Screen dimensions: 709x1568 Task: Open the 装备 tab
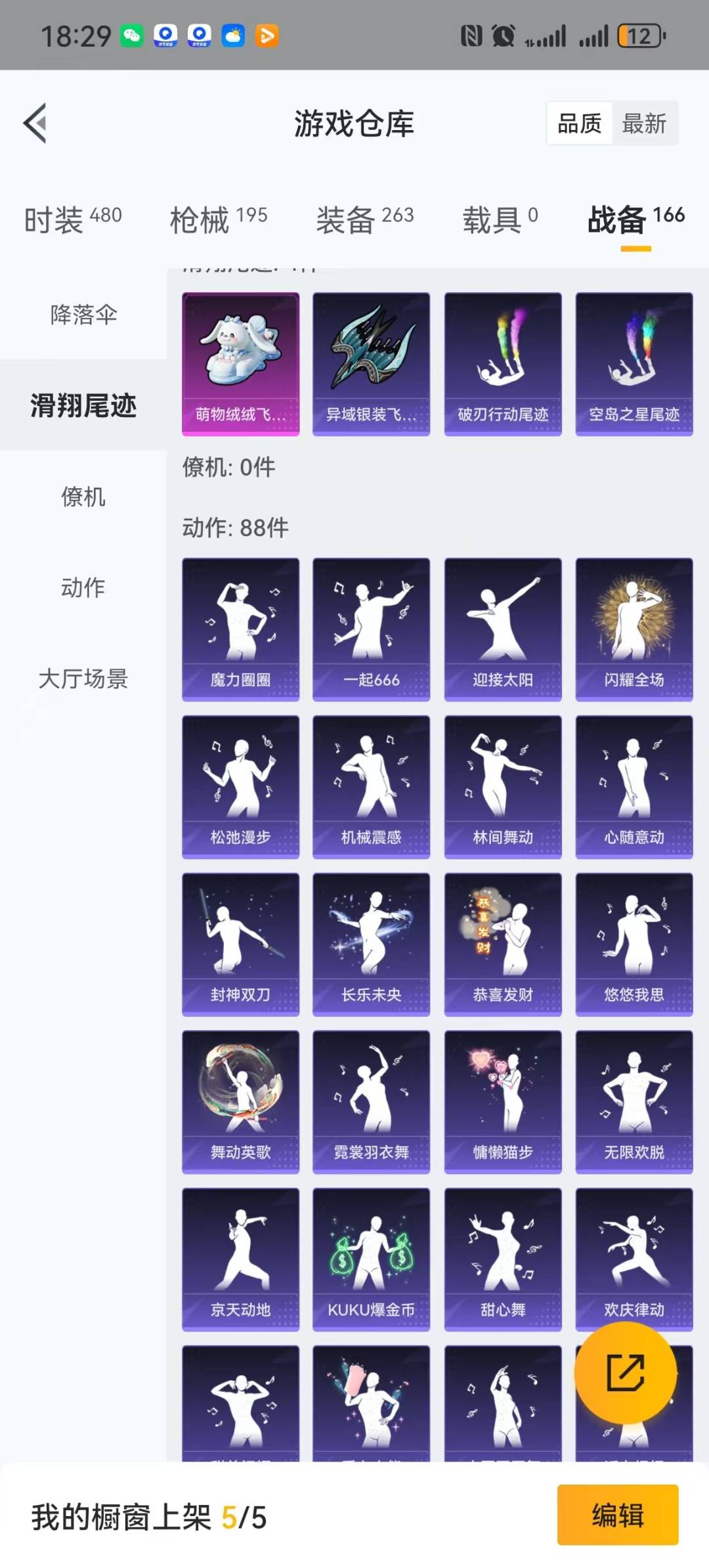pyautogui.click(x=365, y=219)
